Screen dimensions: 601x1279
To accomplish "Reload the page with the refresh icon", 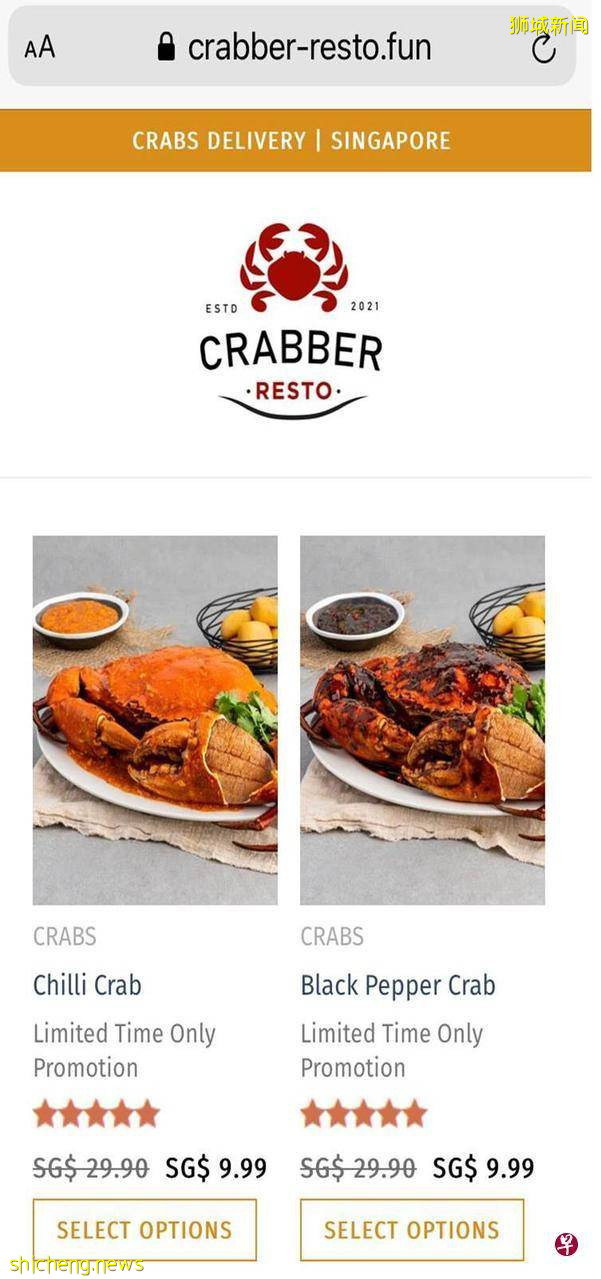I will point(543,48).
